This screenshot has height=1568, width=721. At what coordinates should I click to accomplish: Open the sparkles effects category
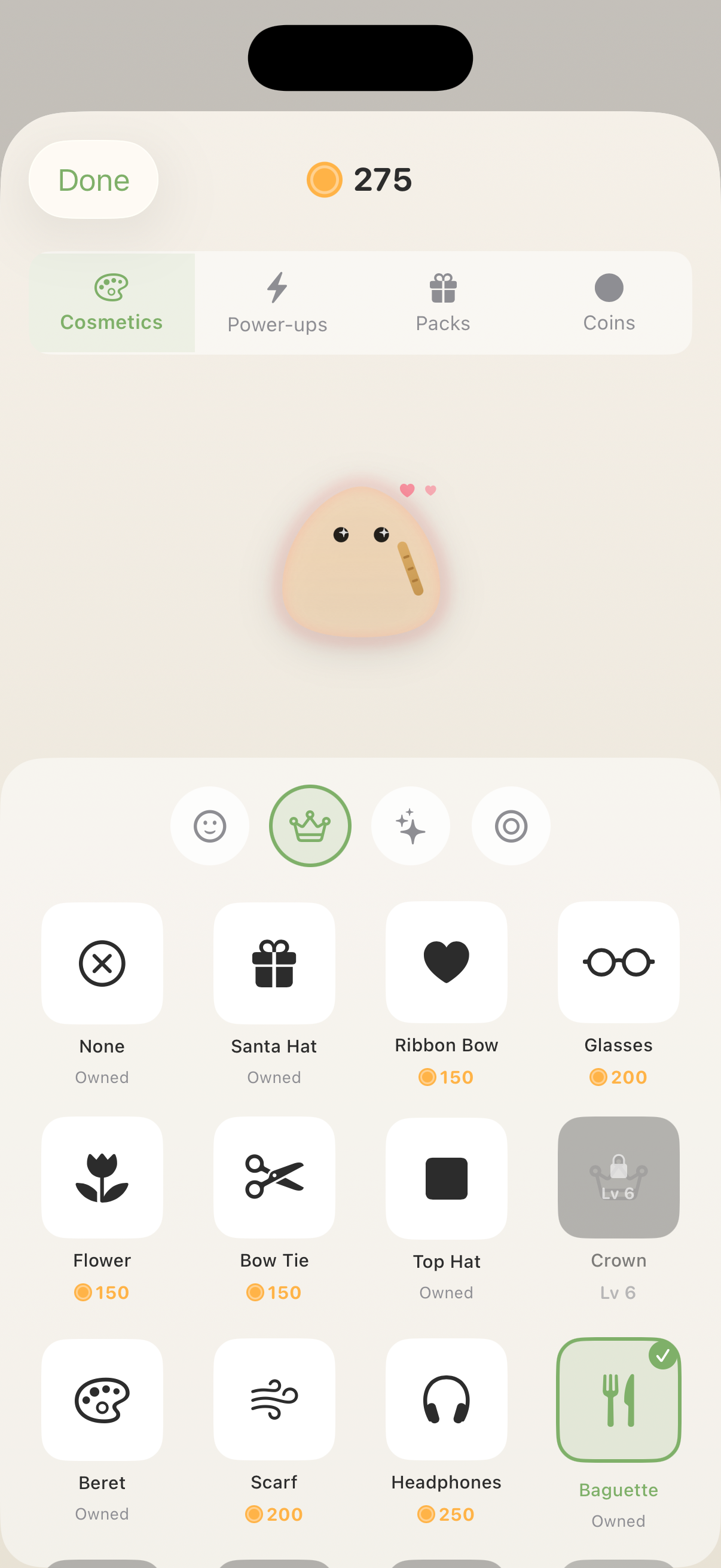411,826
